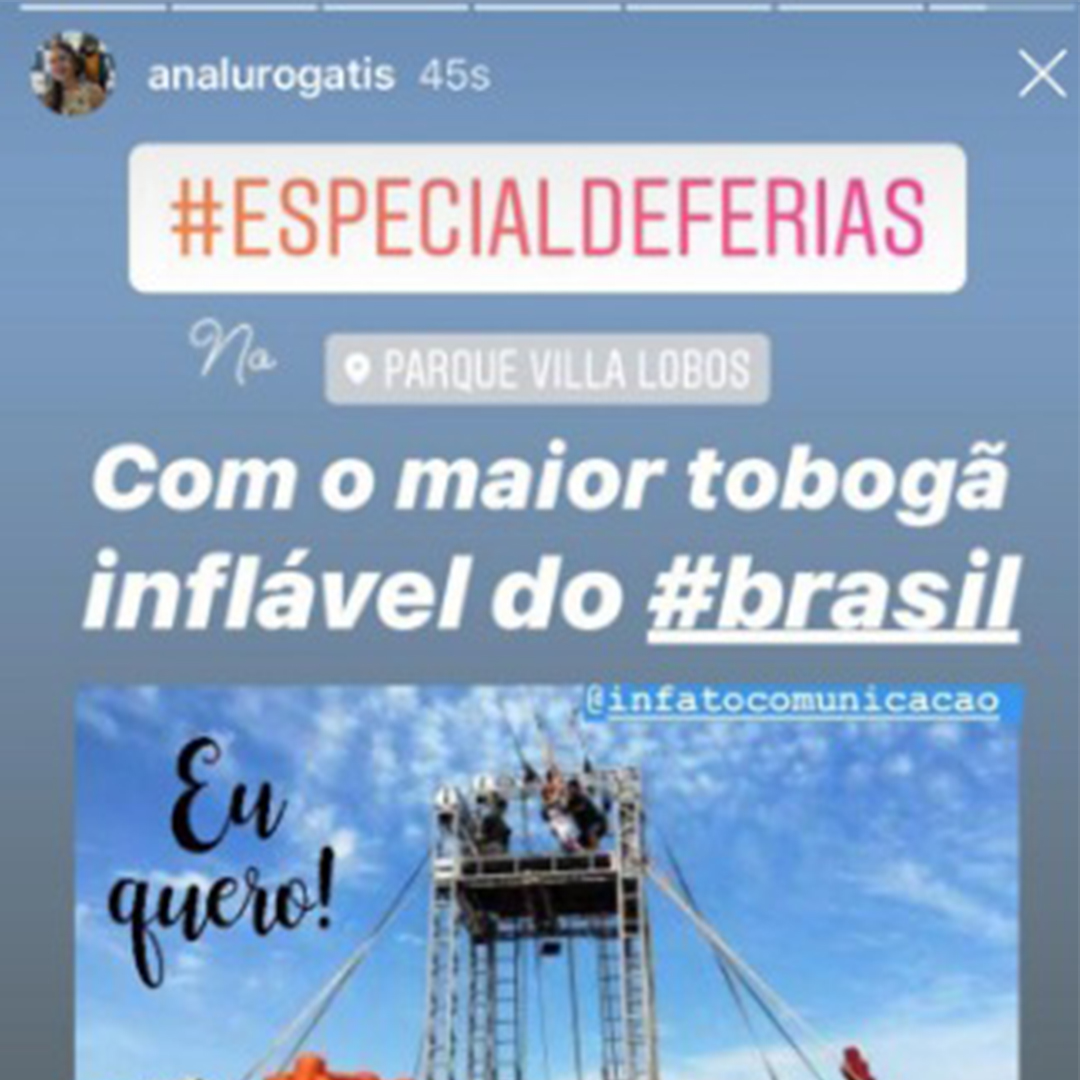Tap the #brasil hashtag
The image size is (1080, 1080).
click(x=833, y=595)
